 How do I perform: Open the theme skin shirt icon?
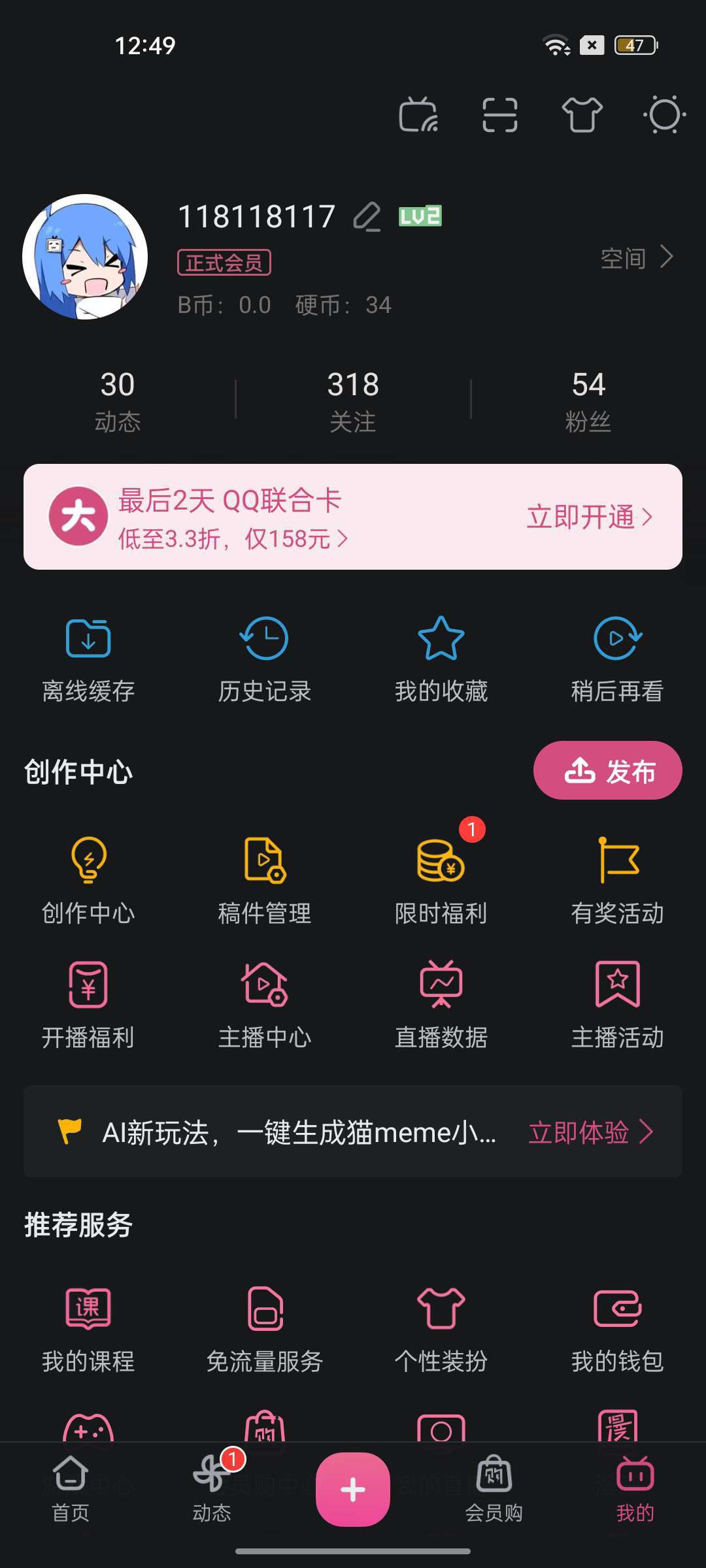pyautogui.click(x=582, y=115)
